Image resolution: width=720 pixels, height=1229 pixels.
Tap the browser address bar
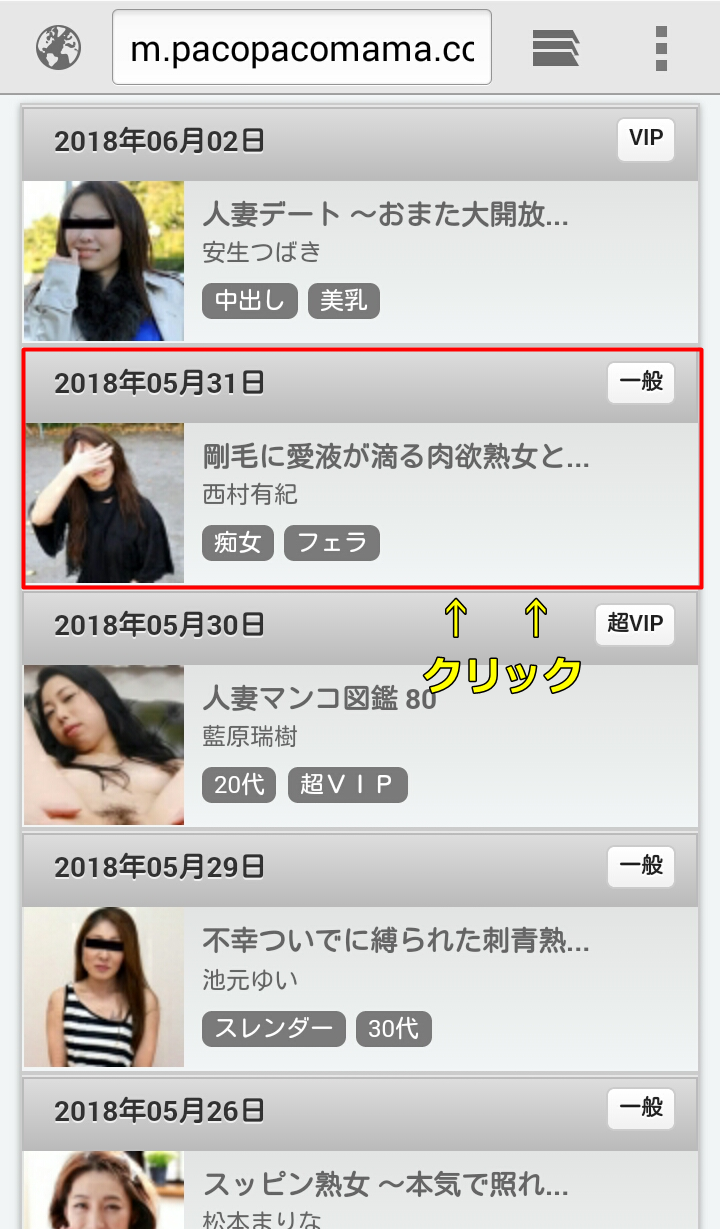[x=301, y=48]
